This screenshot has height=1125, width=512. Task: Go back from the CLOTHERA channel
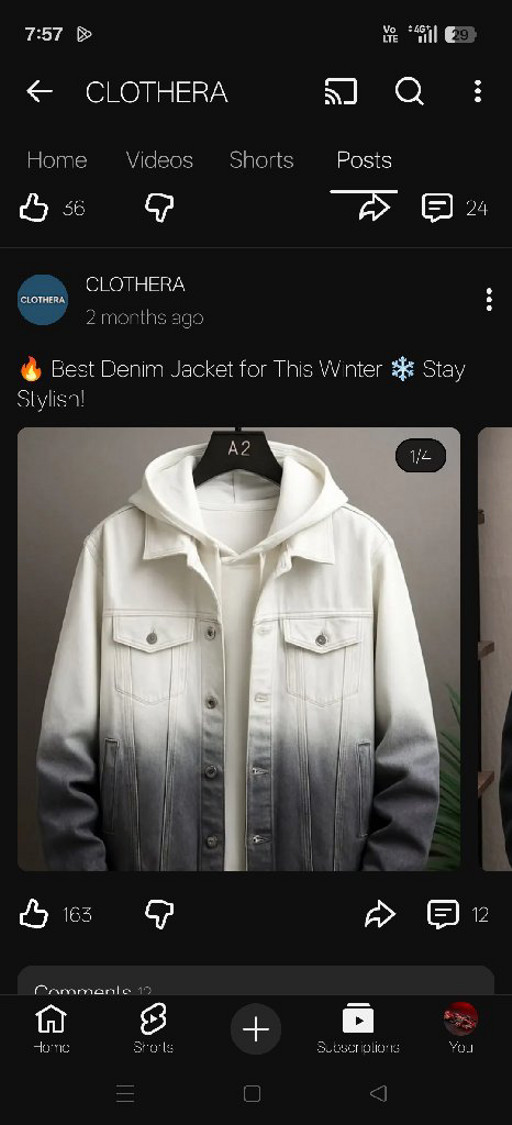39,92
